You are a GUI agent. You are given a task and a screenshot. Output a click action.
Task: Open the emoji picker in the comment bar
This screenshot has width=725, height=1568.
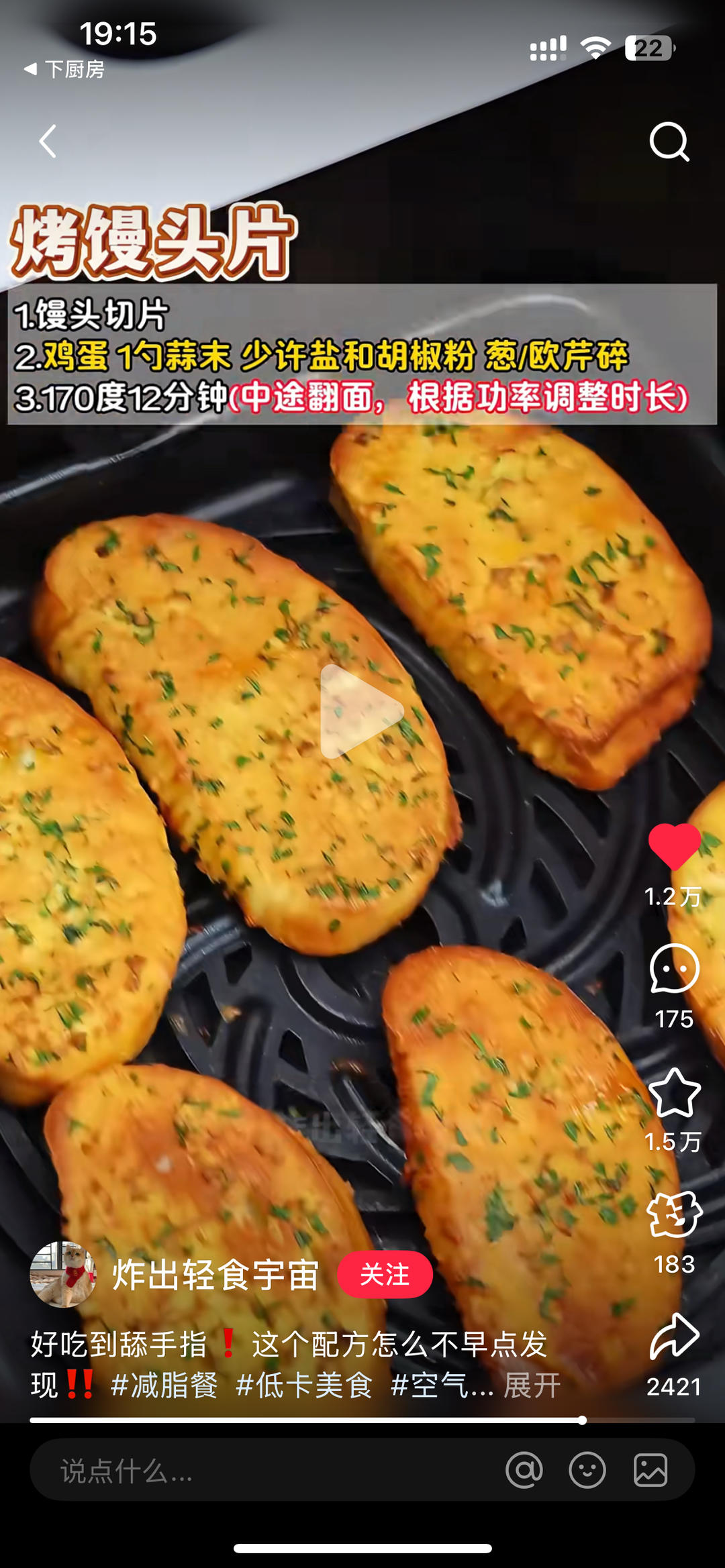pyautogui.click(x=587, y=1471)
